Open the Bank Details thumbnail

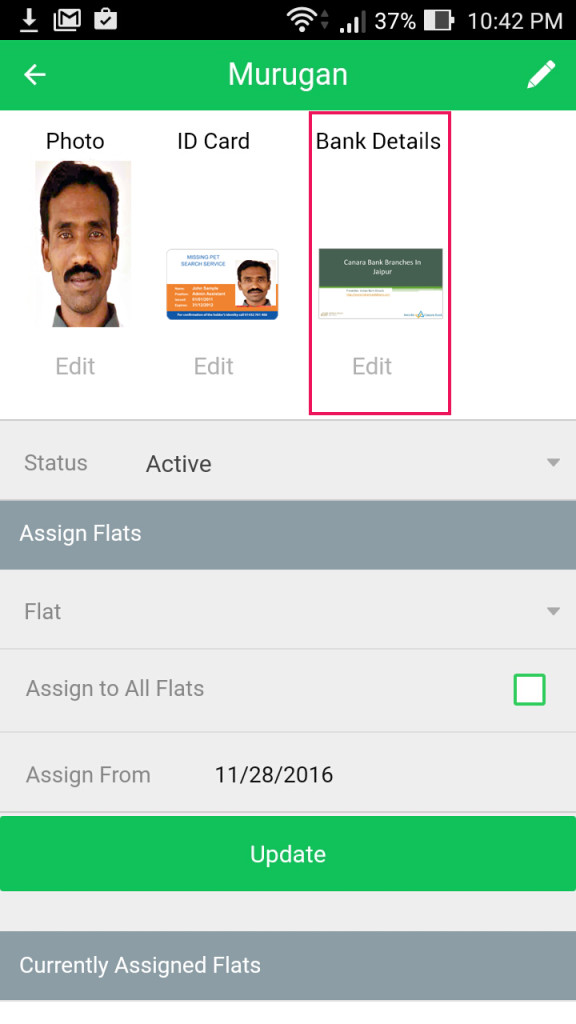(380, 283)
